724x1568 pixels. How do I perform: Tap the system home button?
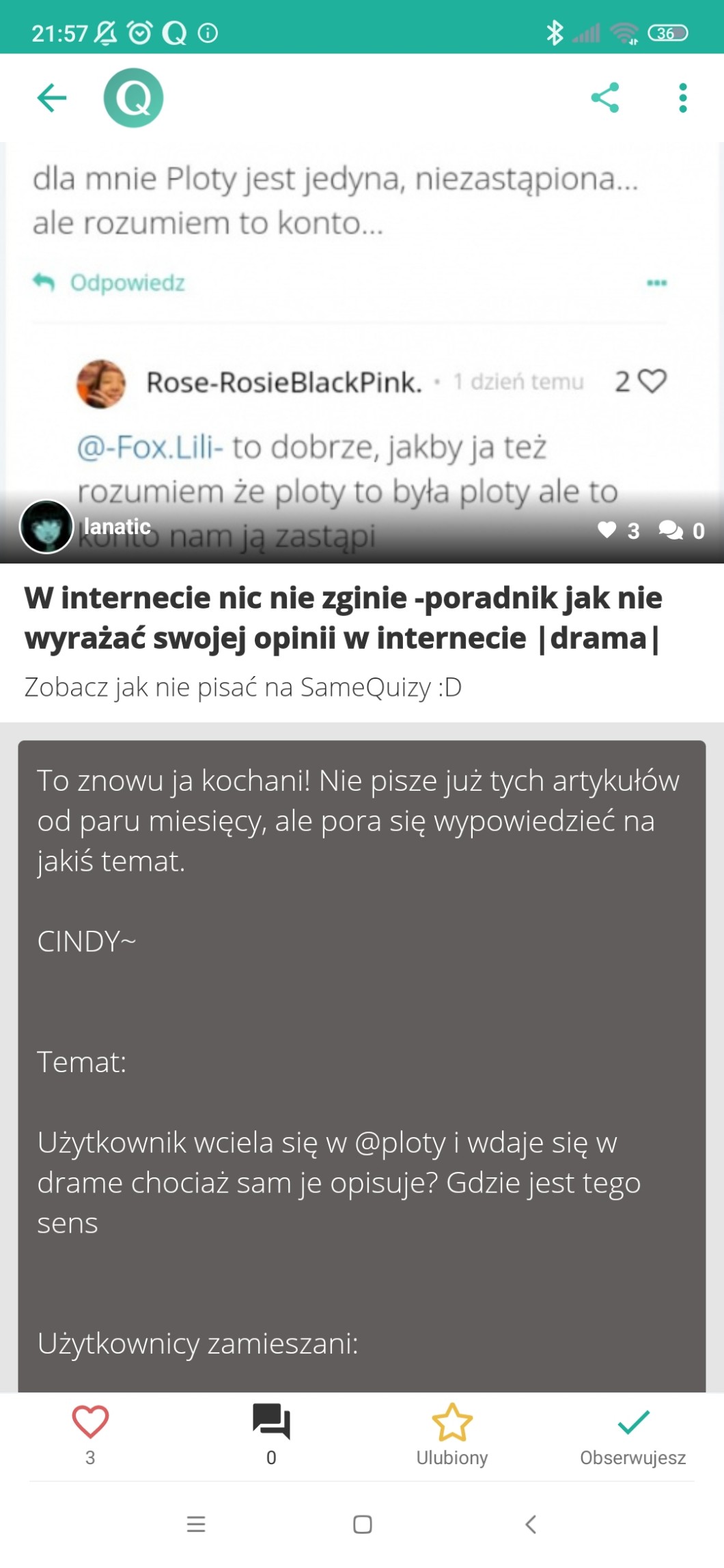coord(362,1524)
